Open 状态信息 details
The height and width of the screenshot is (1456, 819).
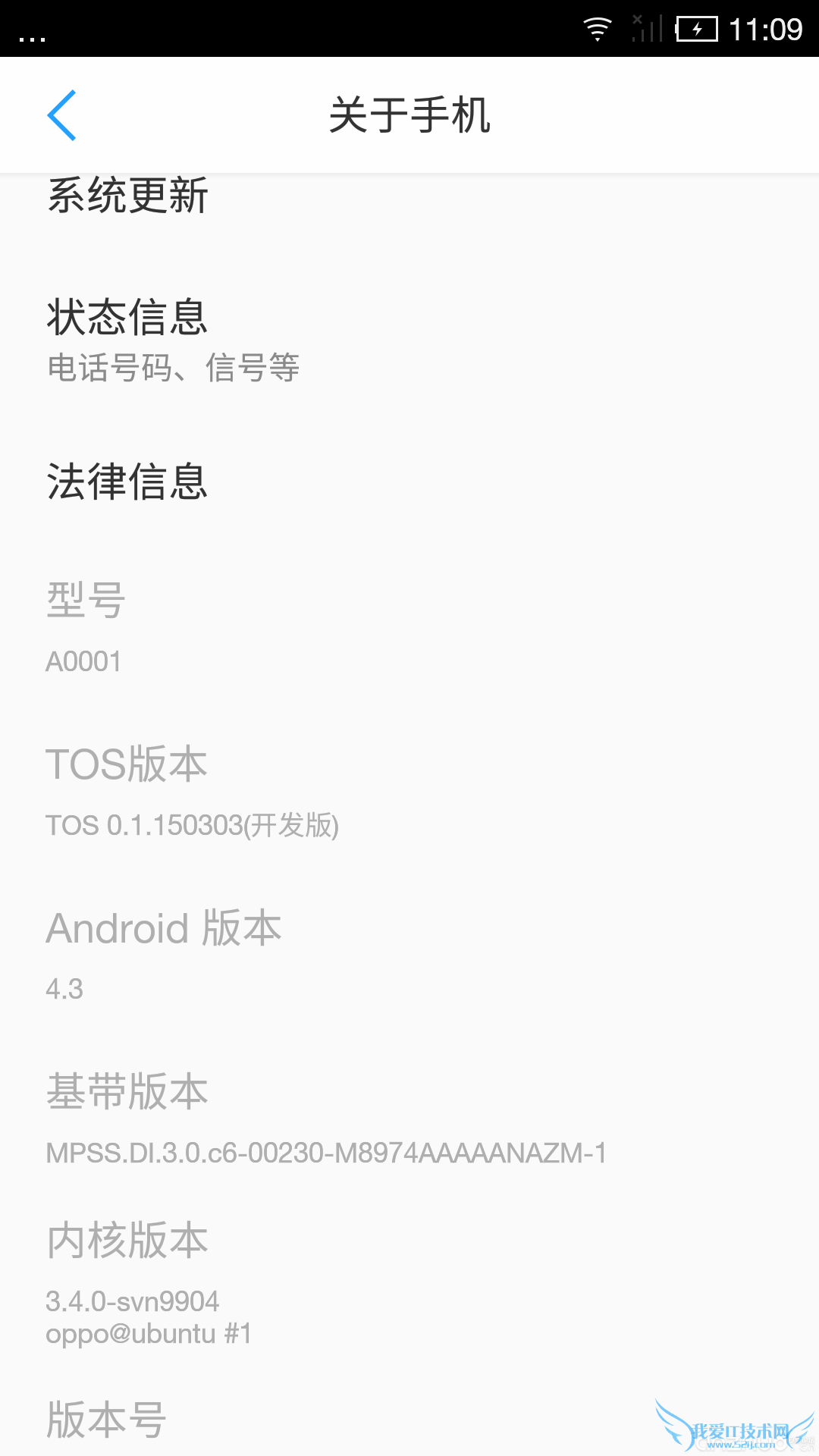173,340
